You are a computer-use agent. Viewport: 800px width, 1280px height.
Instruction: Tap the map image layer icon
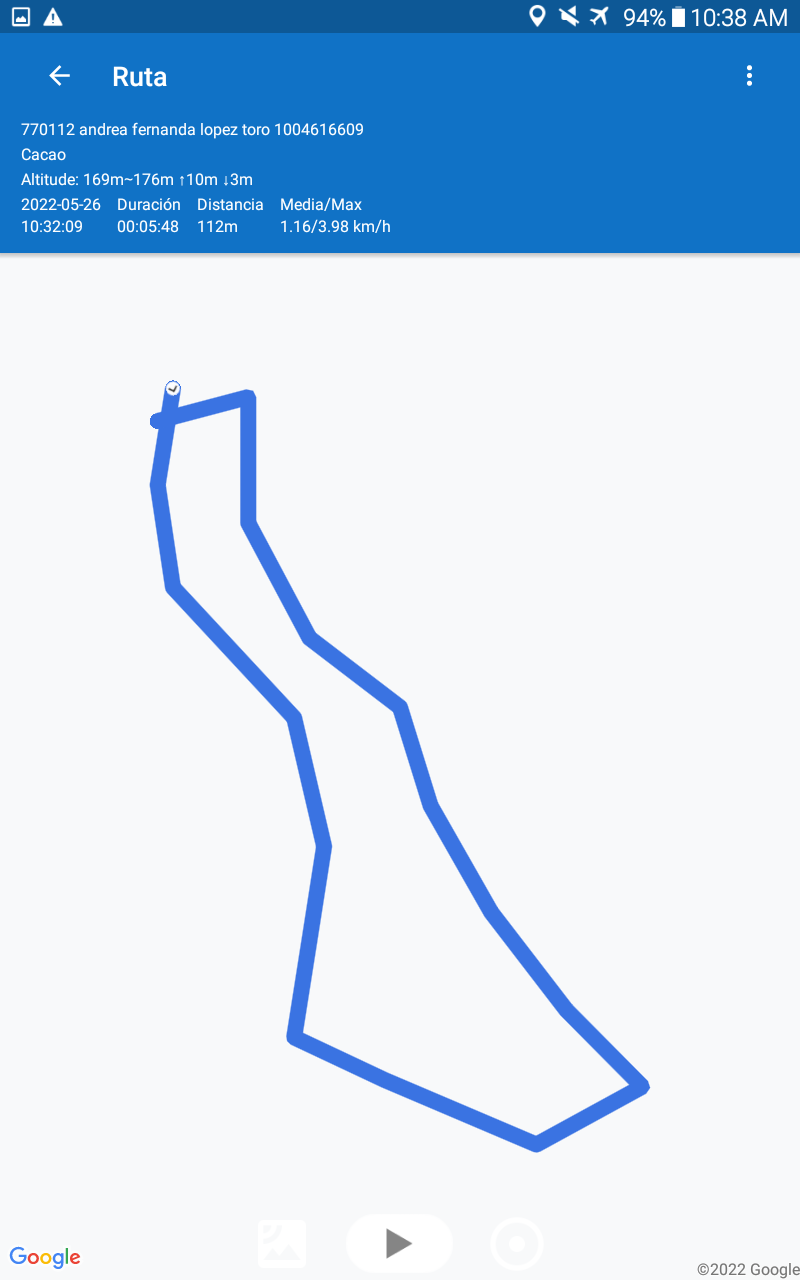282,1244
